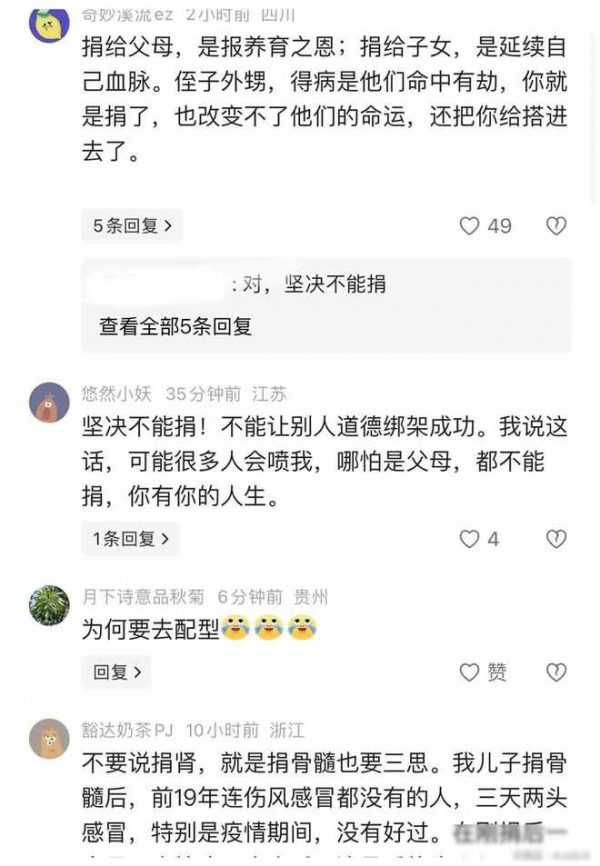Dislike 悠然小妖's comment
The image size is (600, 866).
point(556,539)
